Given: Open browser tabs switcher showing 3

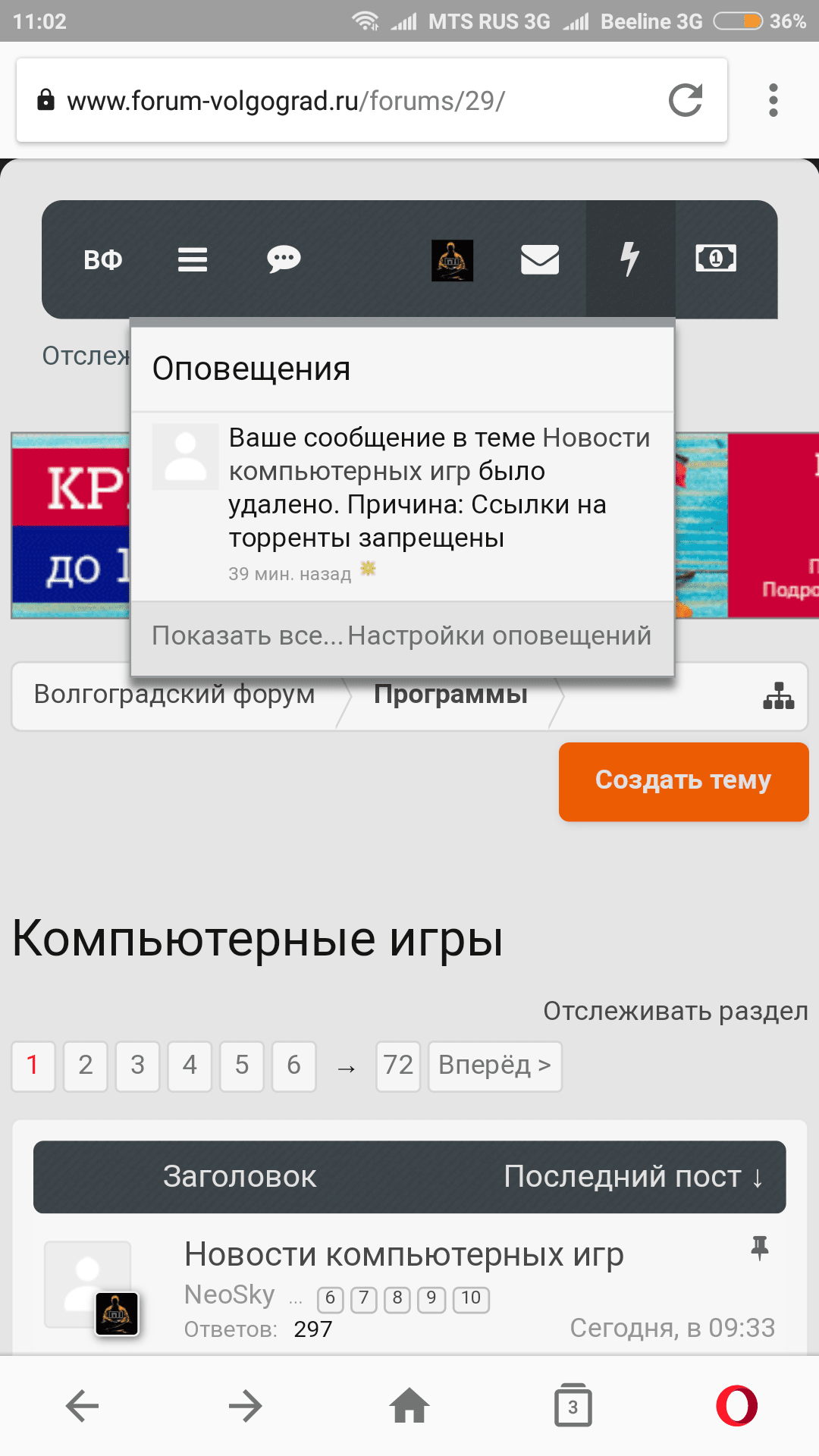Looking at the screenshot, I should [x=573, y=1407].
